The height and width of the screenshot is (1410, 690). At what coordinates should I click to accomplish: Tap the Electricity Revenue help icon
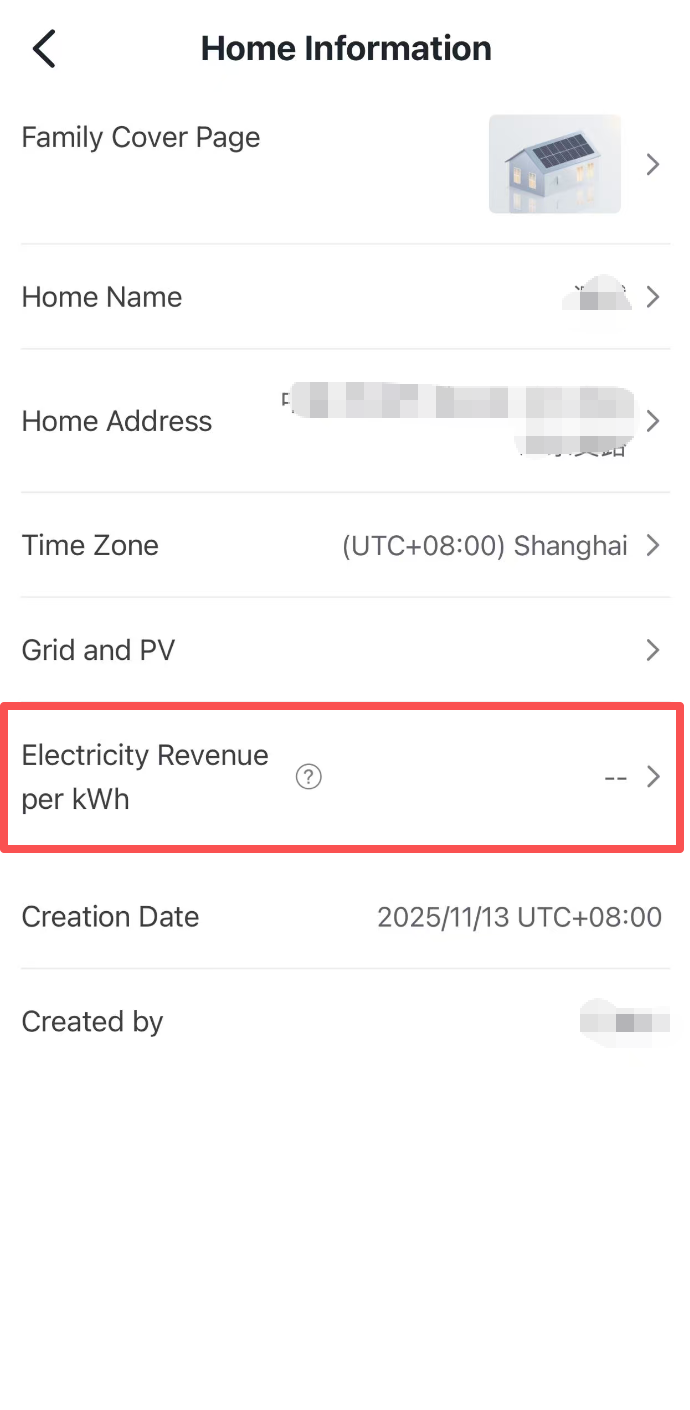pos(309,777)
